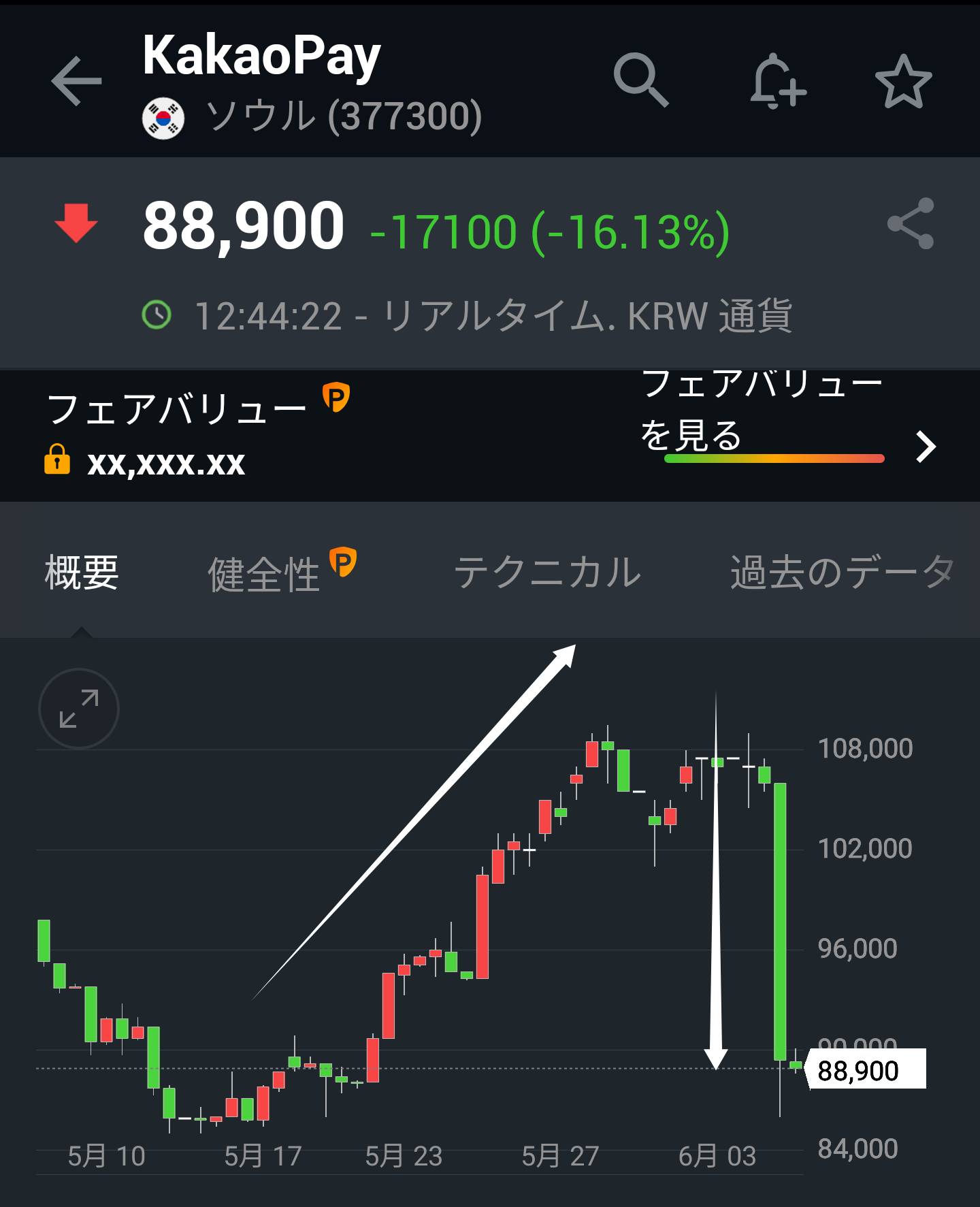Share the KakaoPay quote
Viewport: 980px width, 1207px height.
(911, 223)
